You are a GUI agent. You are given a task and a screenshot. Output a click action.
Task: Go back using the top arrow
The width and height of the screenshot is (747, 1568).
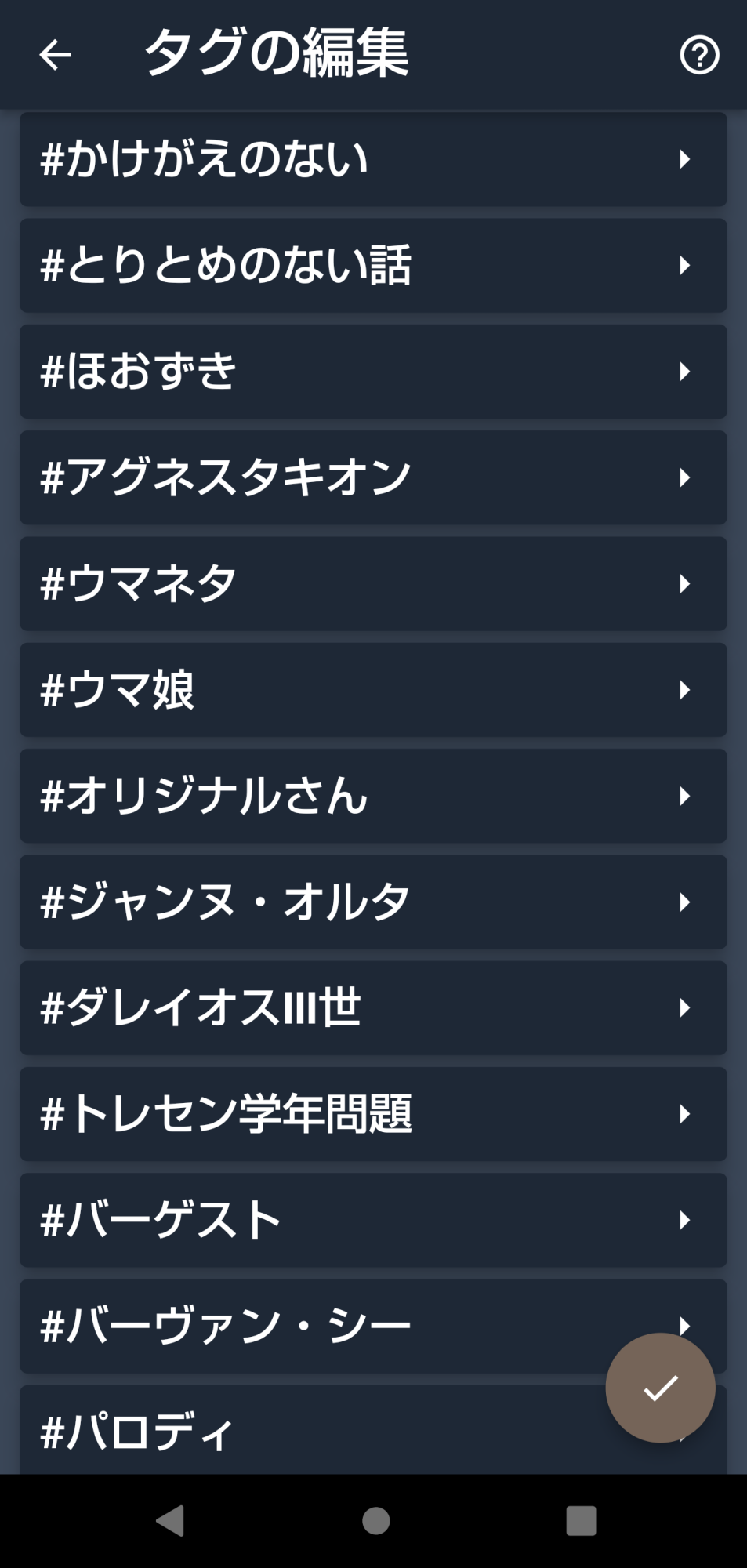(x=55, y=55)
